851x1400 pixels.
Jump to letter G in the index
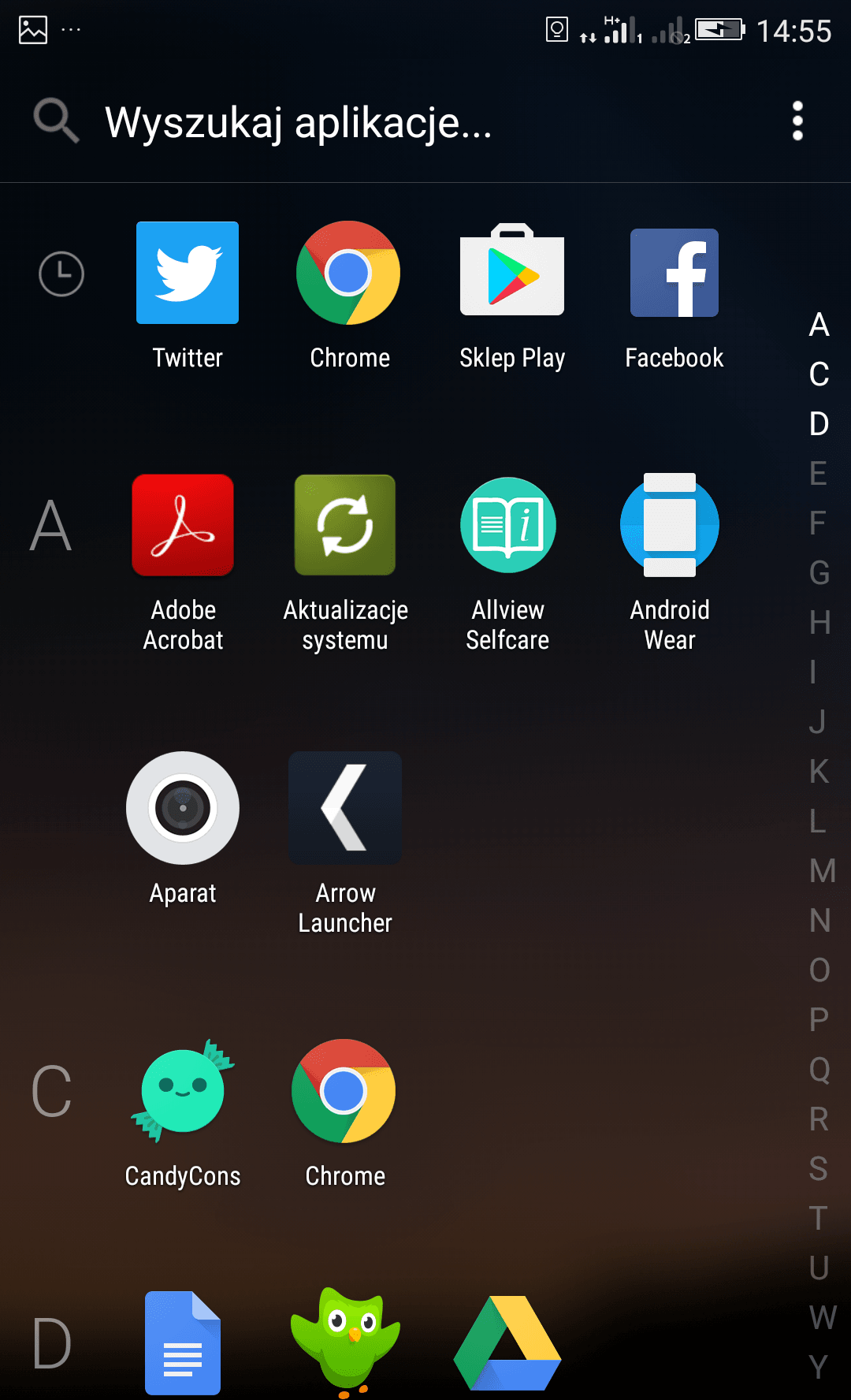click(819, 573)
